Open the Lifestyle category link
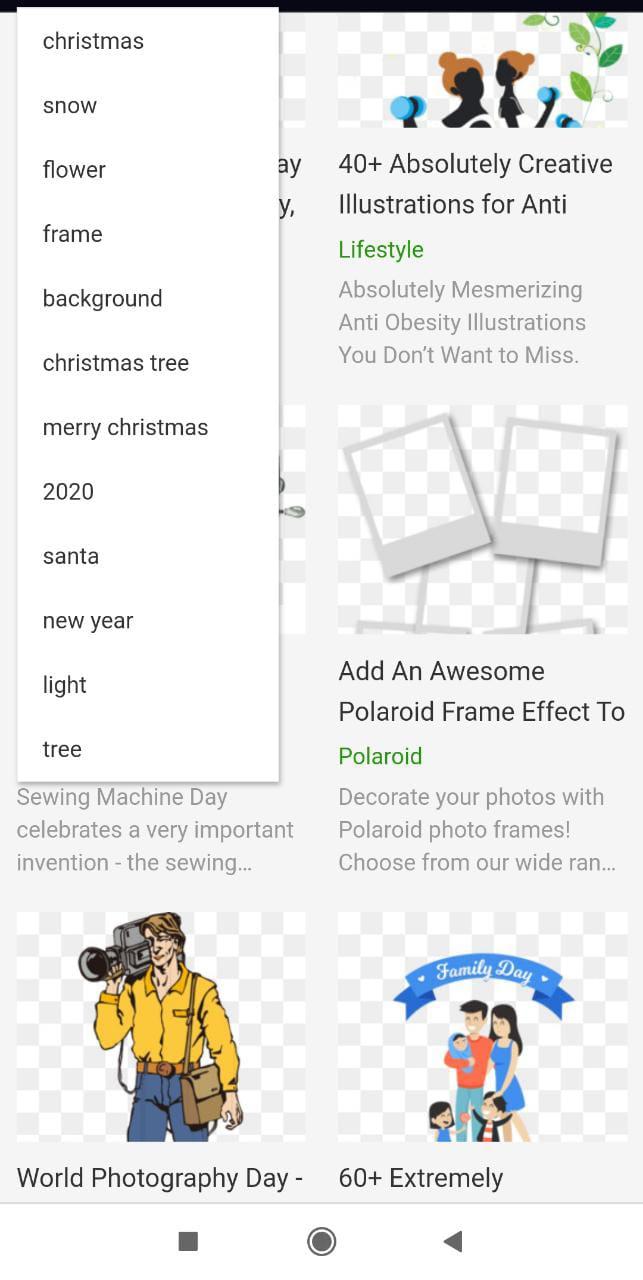The height and width of the screenshot is (1280, 643). [x=381, y=250]
